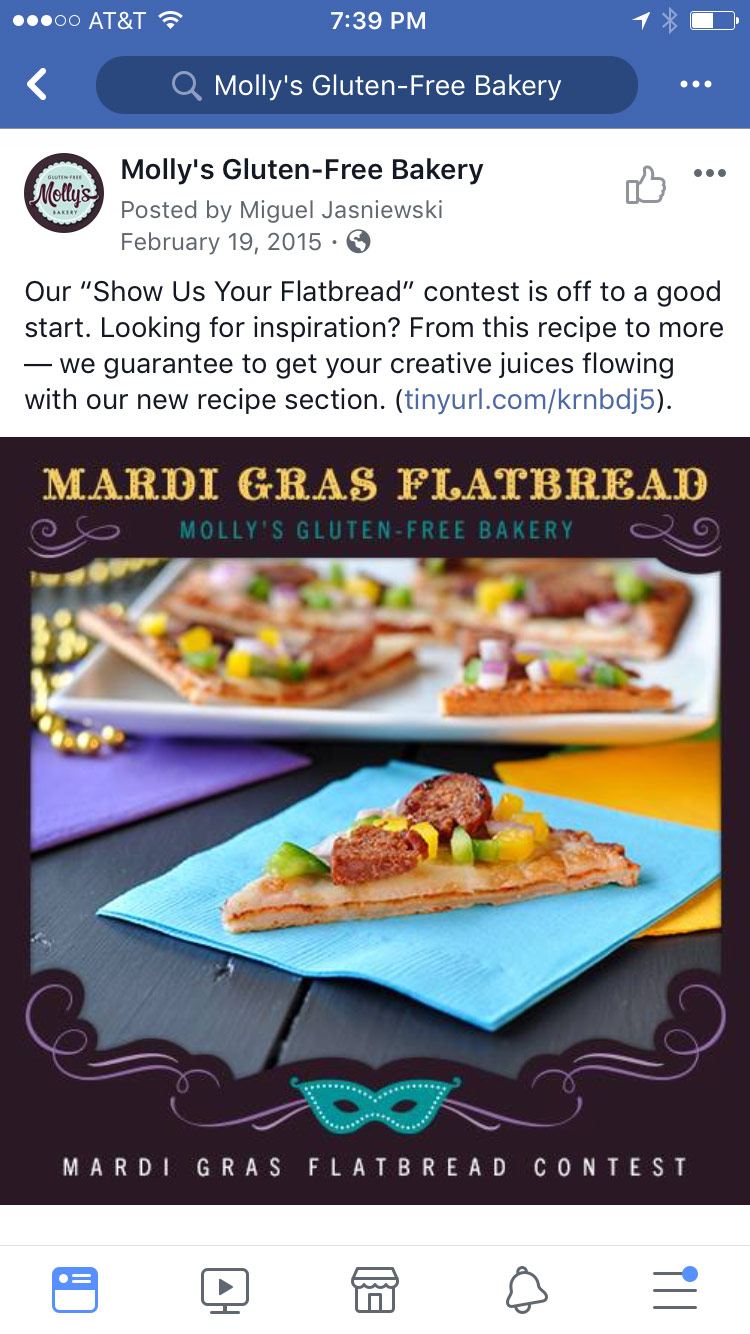Image resolution: width=750 pixels, height=1334 pixels.
Task: Open the header's three-dot menu
Action: (695, 85)
